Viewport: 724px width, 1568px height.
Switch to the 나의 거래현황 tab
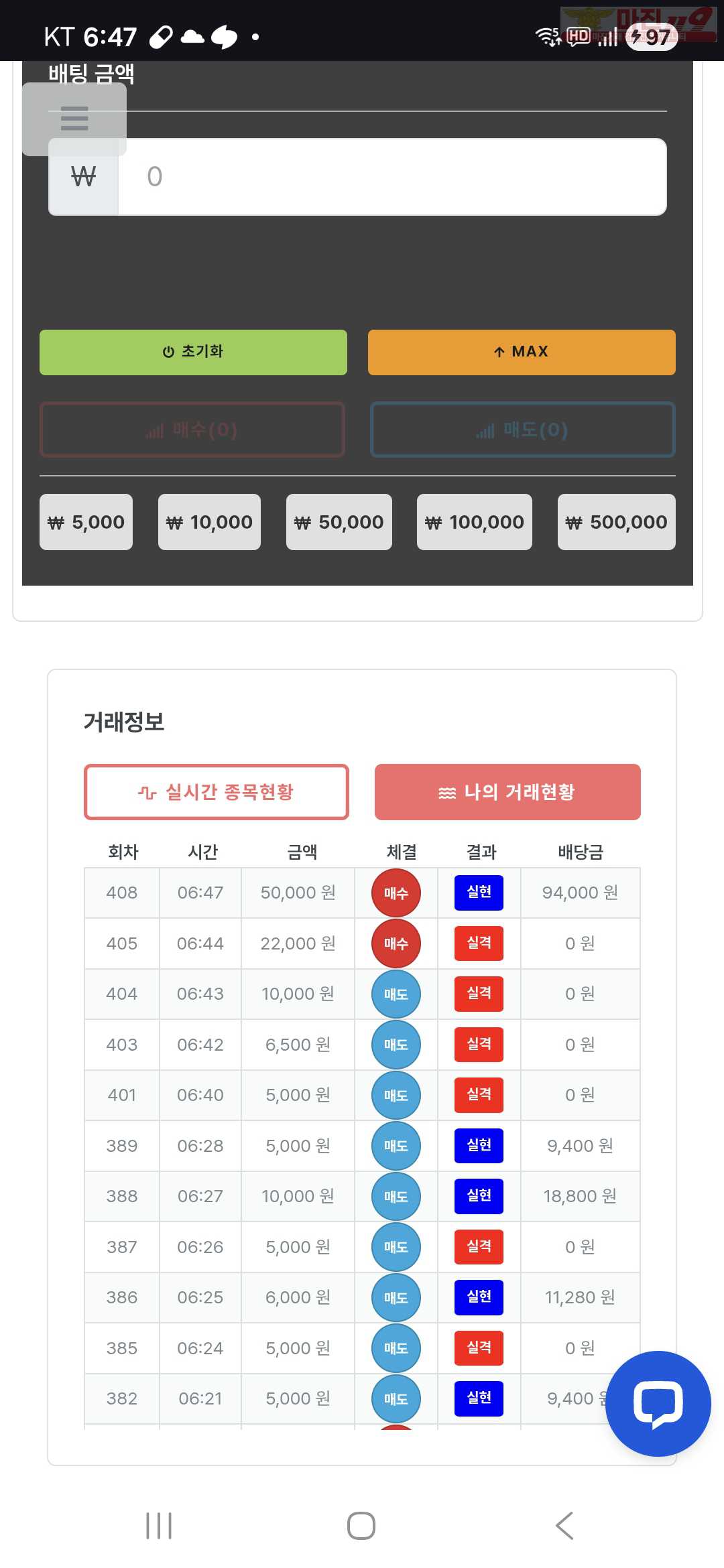pyautogui.click(x=507, y=792)
